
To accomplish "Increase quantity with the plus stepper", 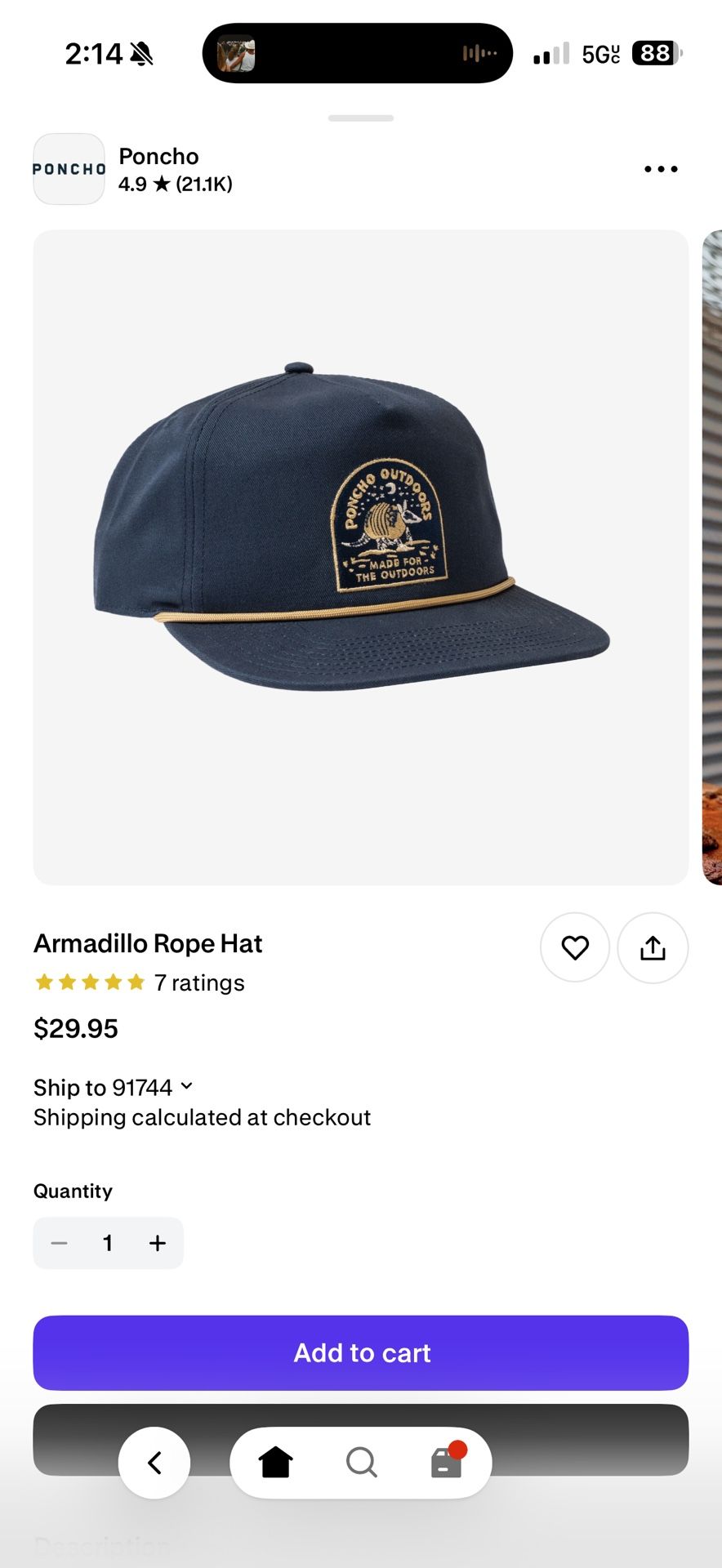I will click(158, 1242).
